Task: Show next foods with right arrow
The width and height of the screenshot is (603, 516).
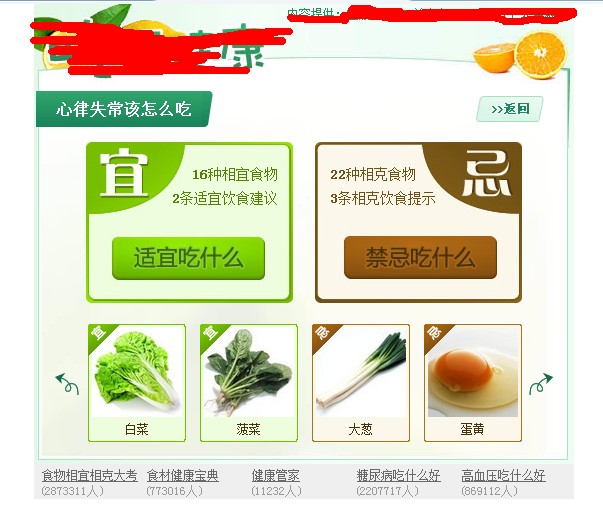Action: click(540, 383)
